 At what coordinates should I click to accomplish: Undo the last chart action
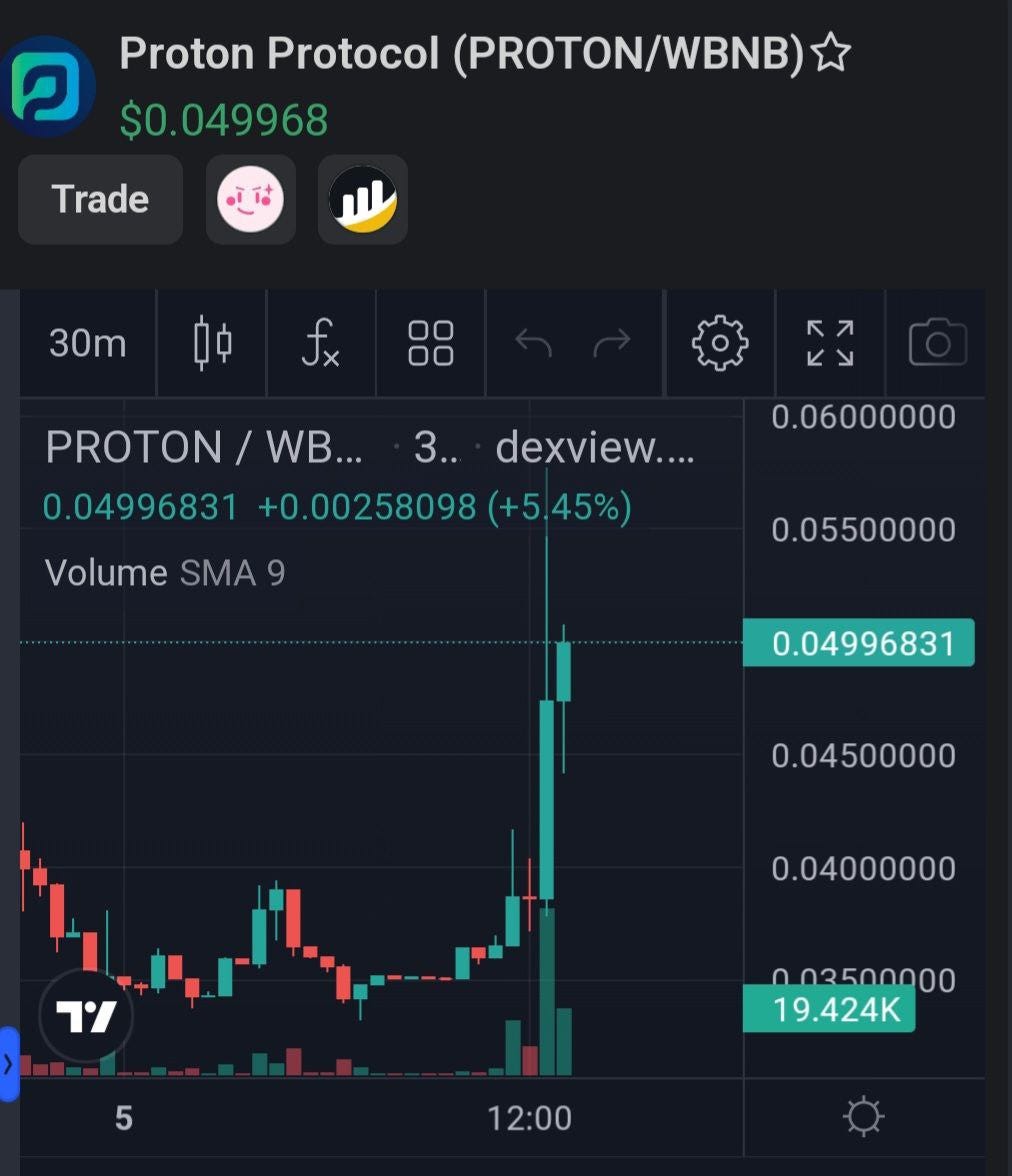pyautogui.click(x=533, y=344)
